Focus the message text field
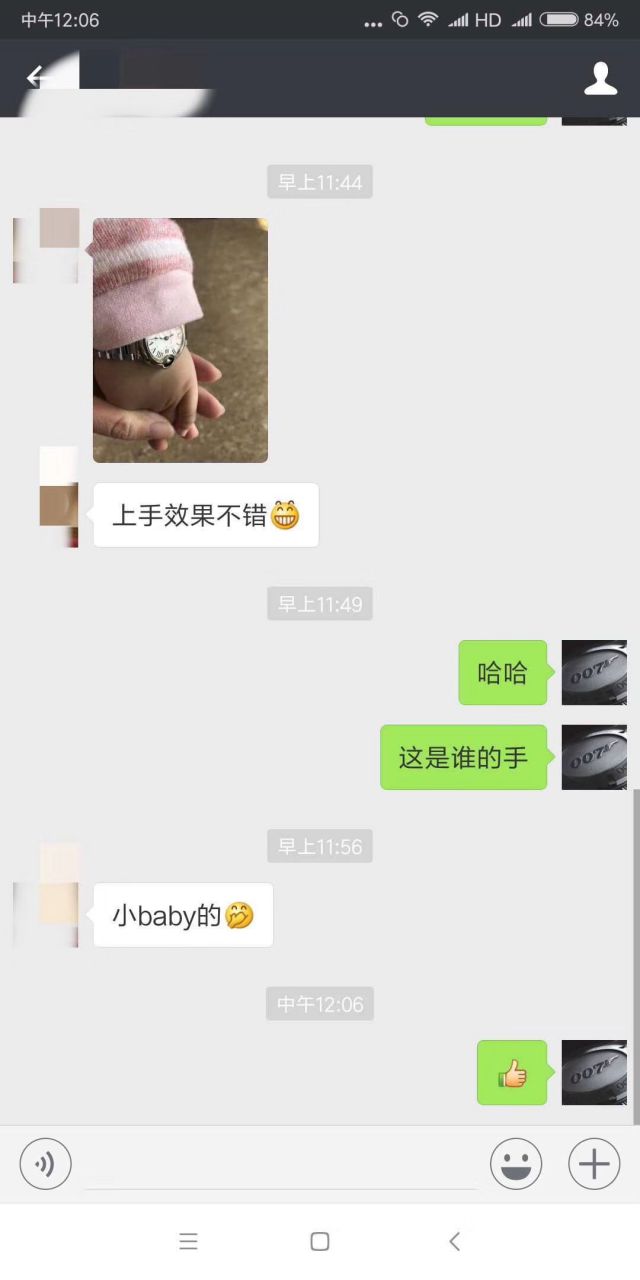 pos(280,1165)
